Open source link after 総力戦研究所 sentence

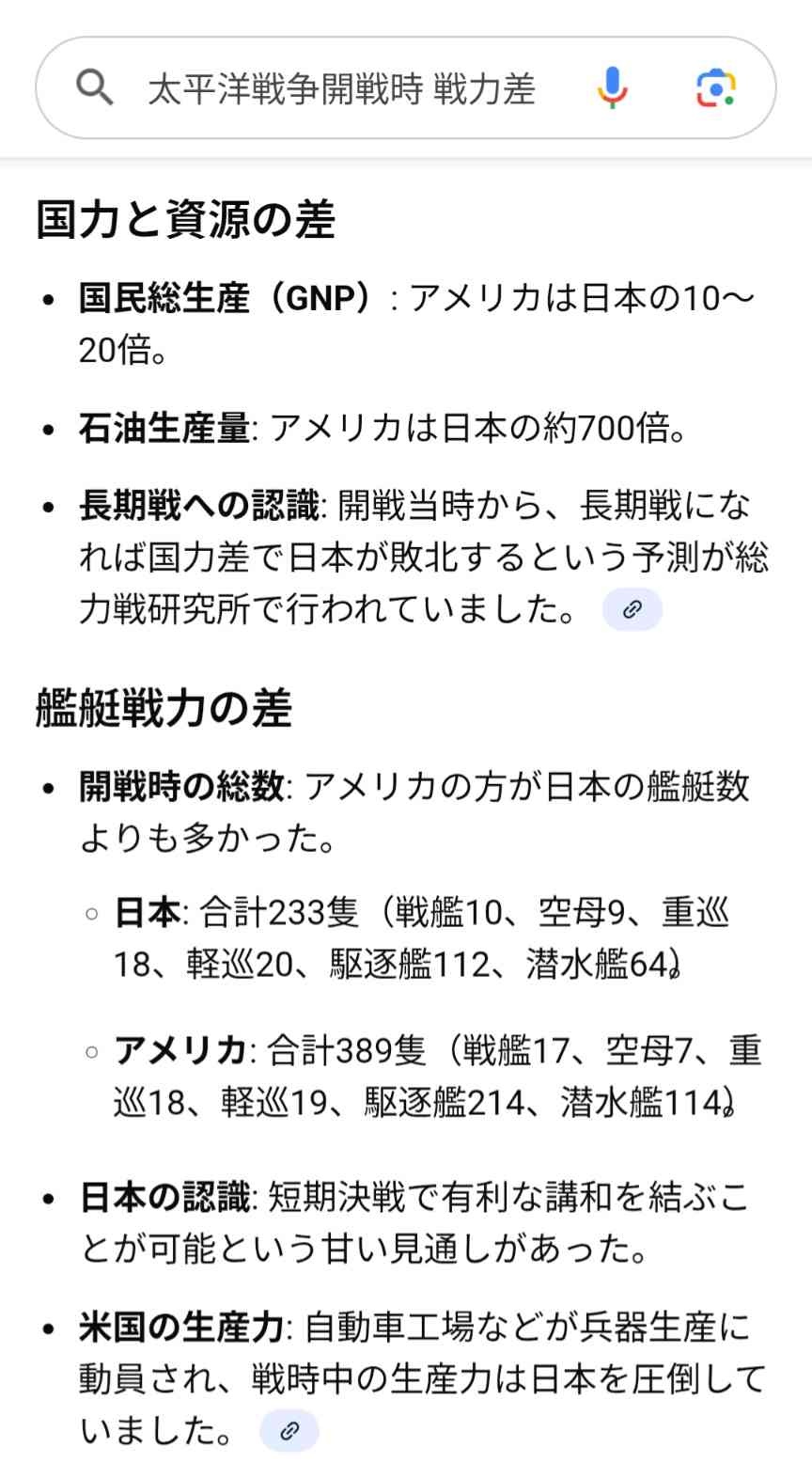click(x=632, y=609)
